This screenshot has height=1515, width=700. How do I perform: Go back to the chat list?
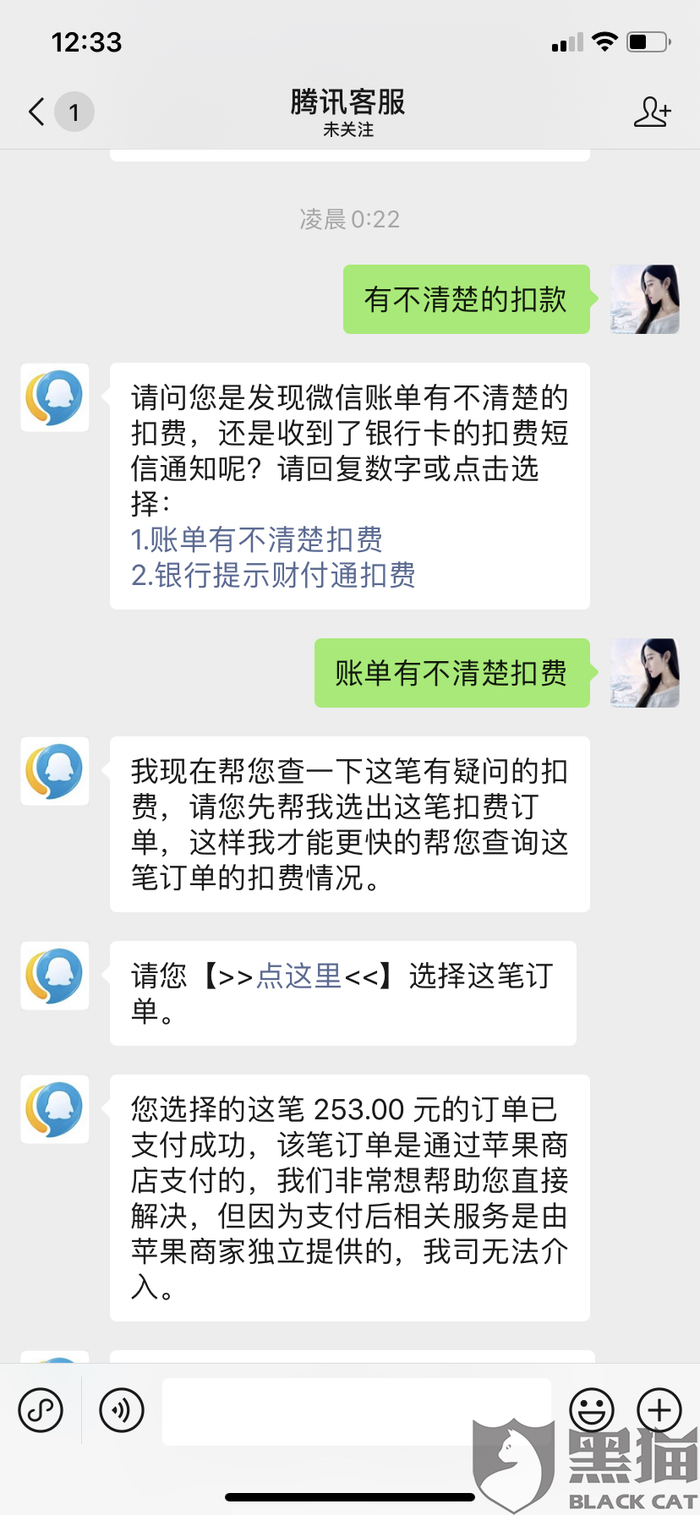(x=38, y=111)
